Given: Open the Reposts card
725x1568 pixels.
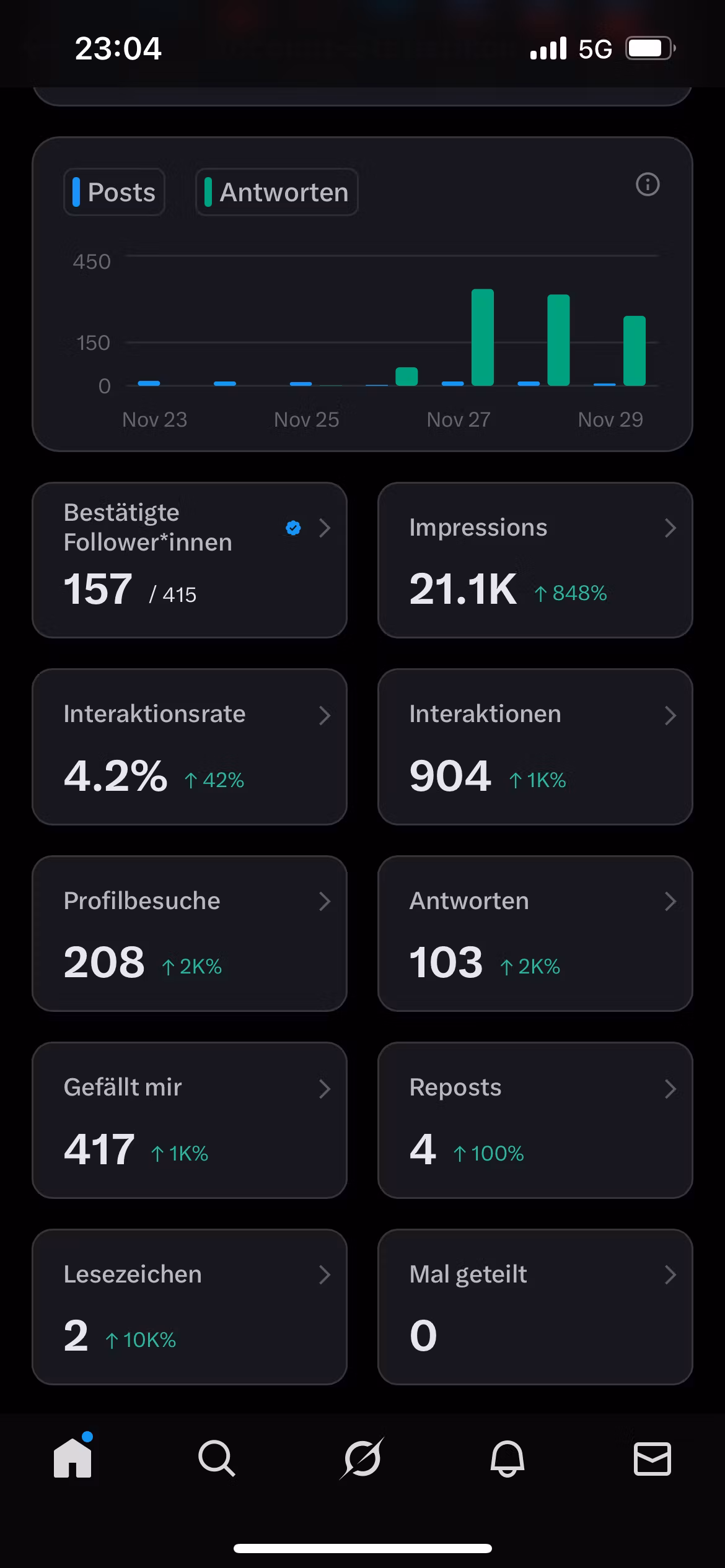Looking at the screenshot, I should click(x=535, y=1120).
